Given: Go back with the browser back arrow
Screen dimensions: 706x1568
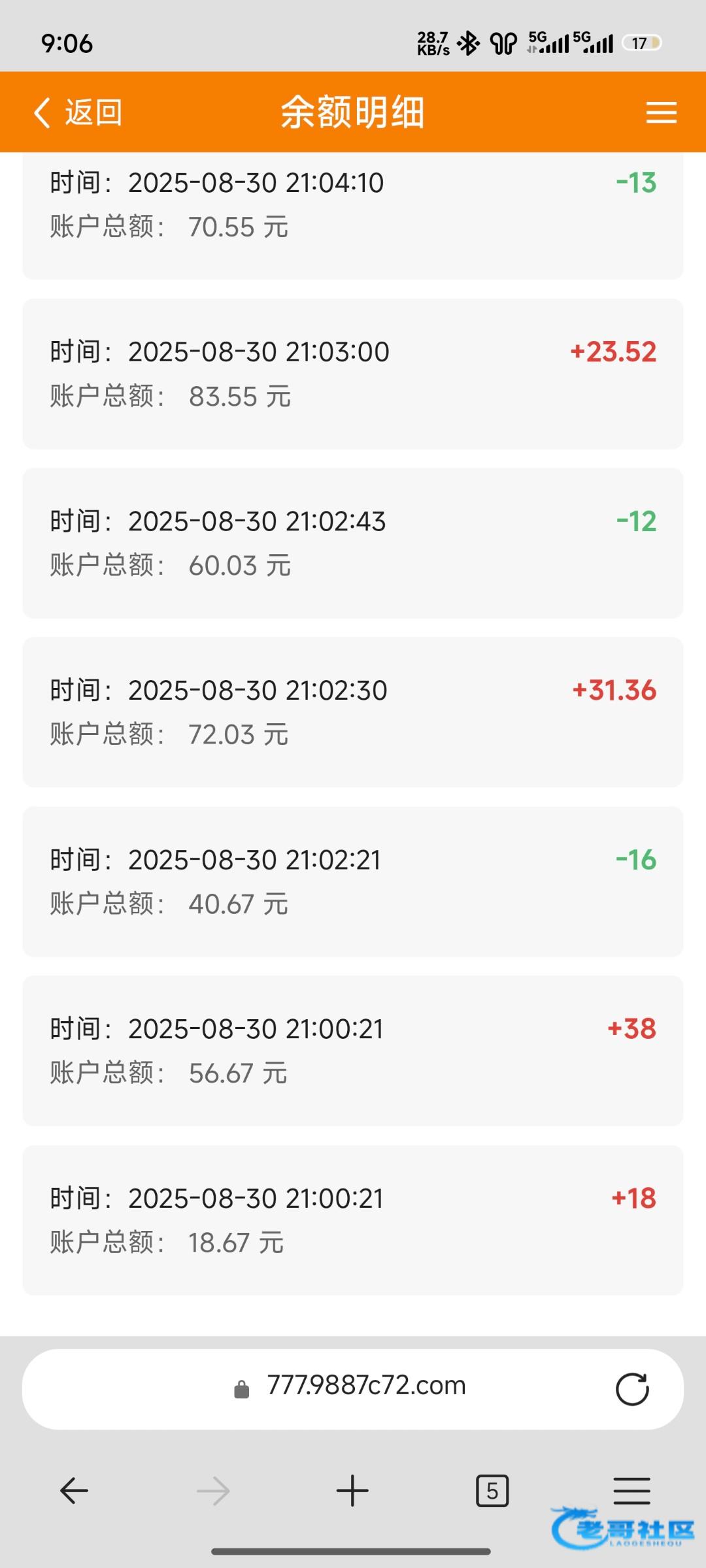Looking at the screenshot, I should (x=74, y=1490).
